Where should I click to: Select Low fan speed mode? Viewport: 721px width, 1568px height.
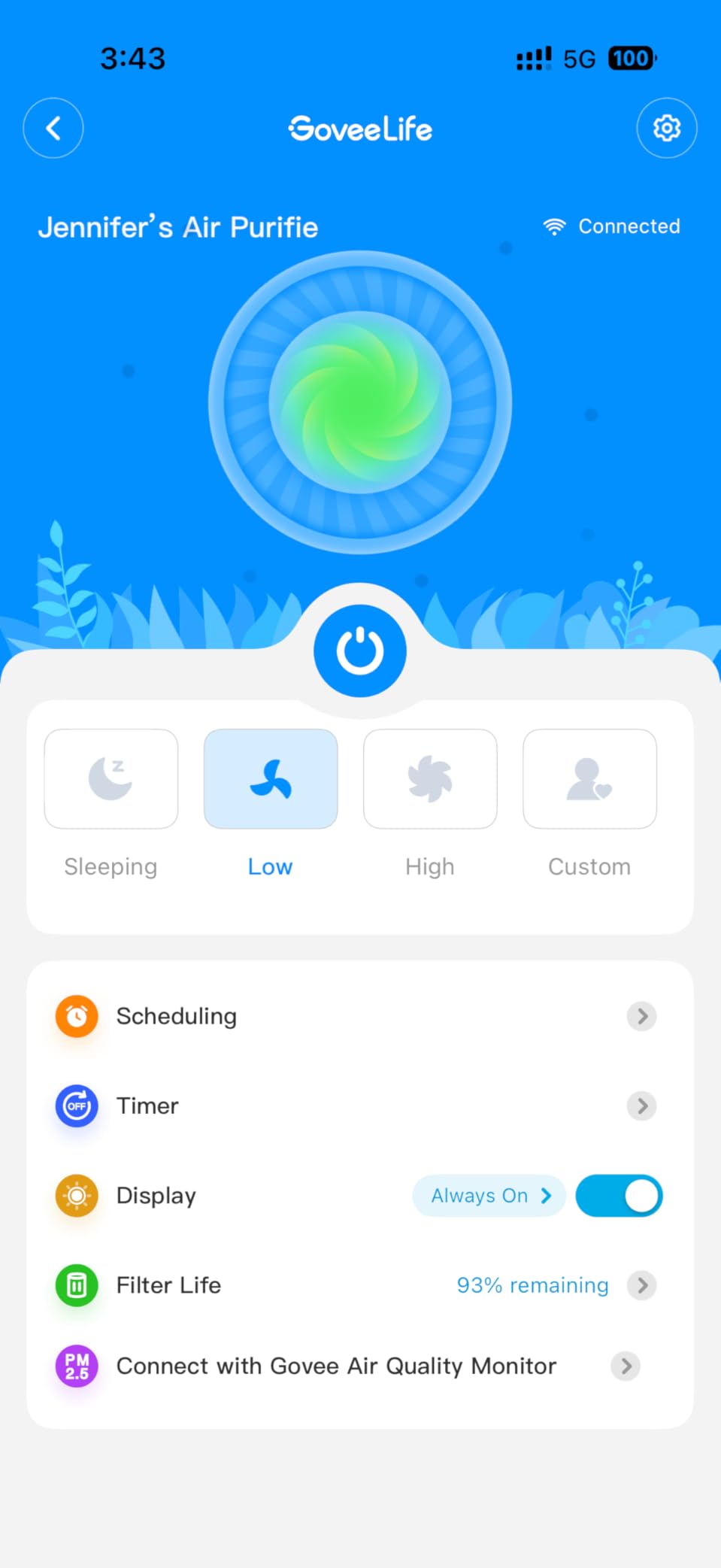coord(271,779)
